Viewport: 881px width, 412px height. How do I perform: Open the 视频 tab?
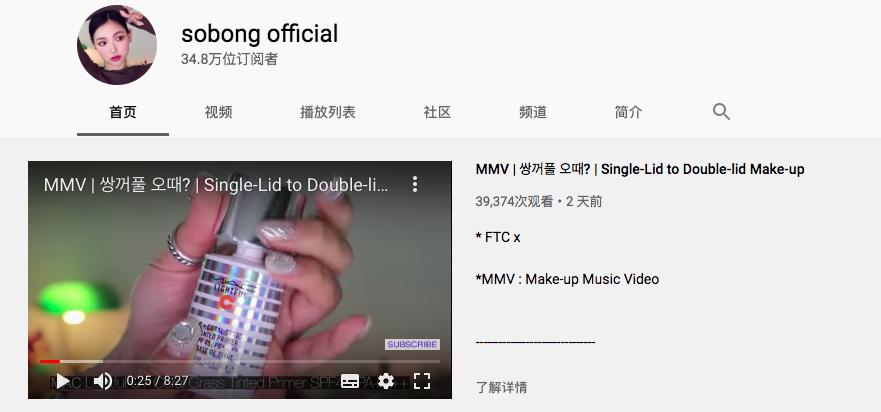tap(218, 112)
